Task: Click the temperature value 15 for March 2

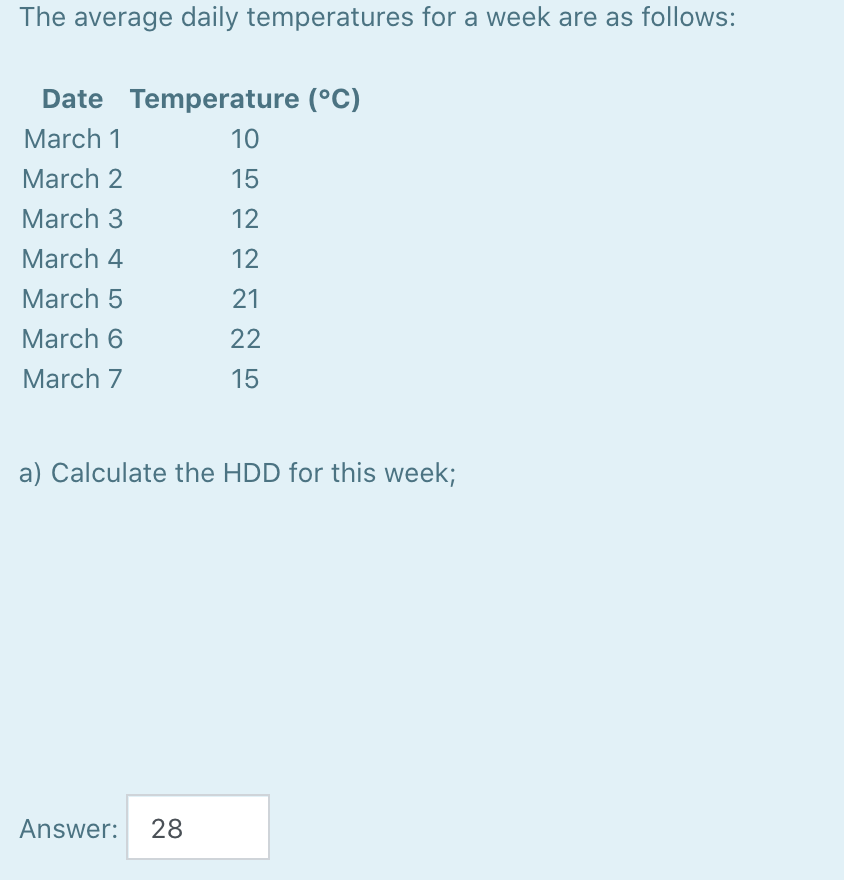Action: click(246, 179)
